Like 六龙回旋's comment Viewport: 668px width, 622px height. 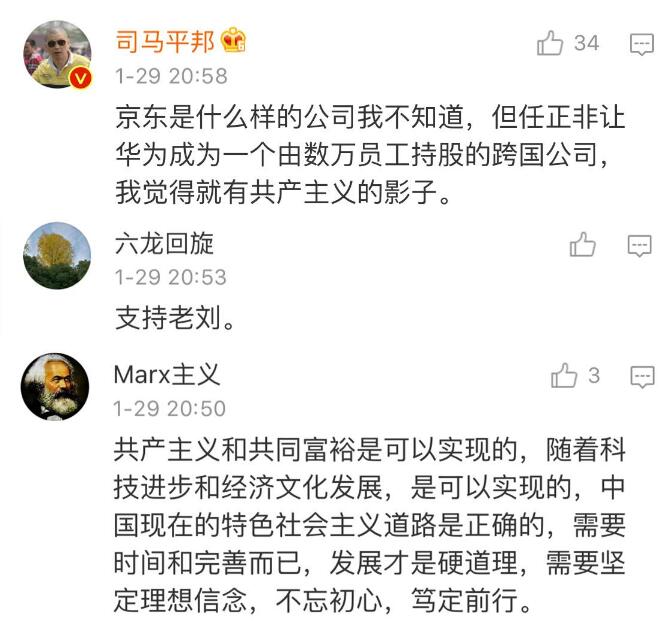click(583, 244)
